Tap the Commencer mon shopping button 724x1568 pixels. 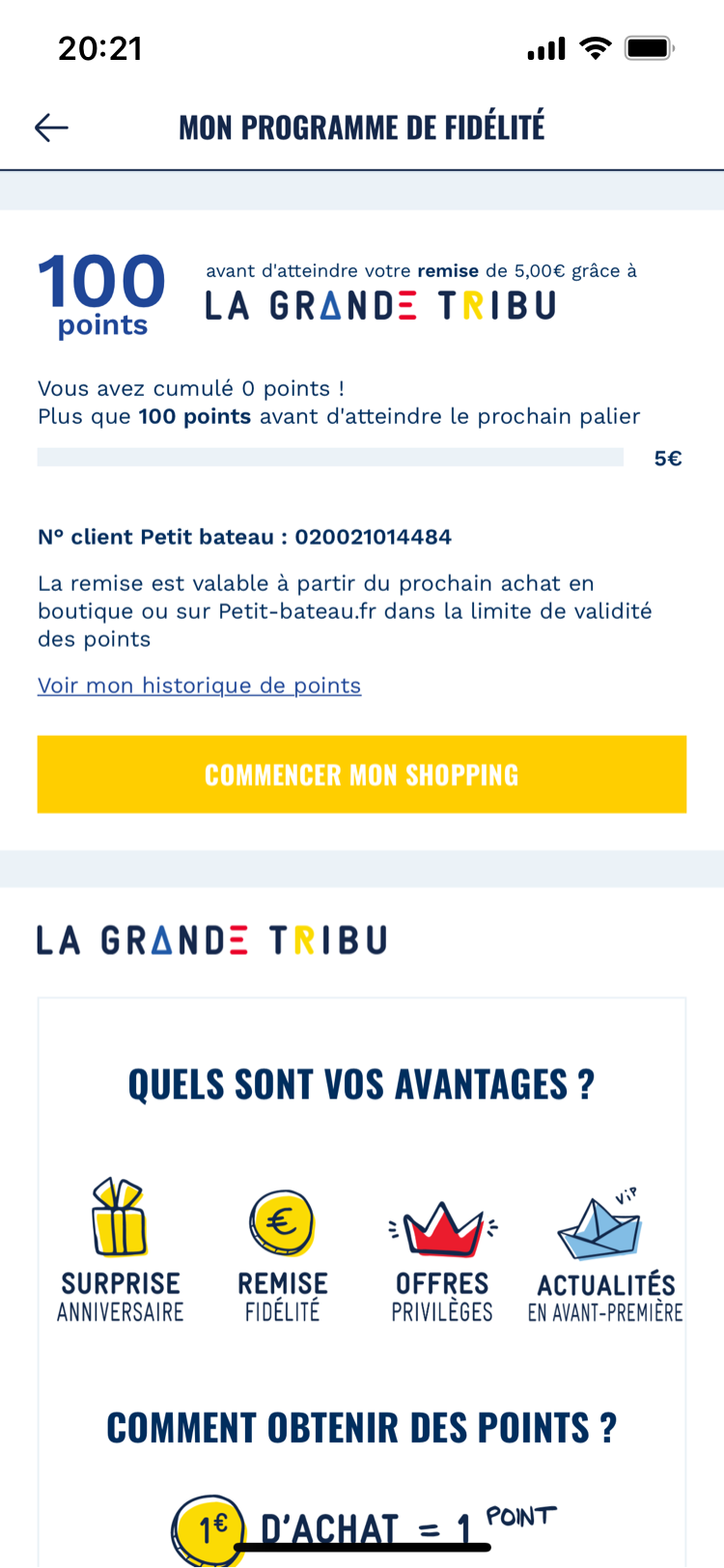[362, 774]
